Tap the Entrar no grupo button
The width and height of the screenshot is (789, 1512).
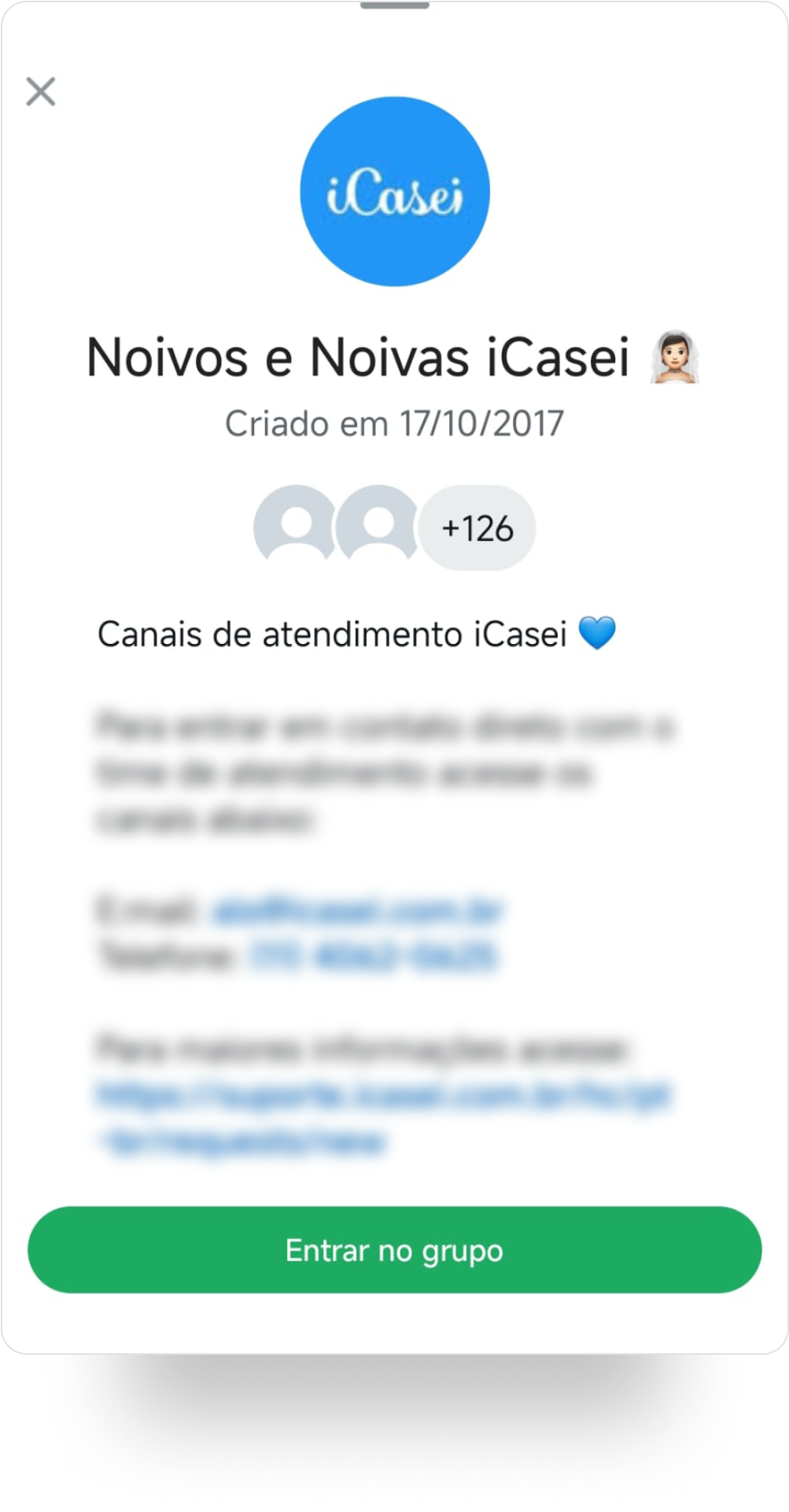tap(394, 1250)
